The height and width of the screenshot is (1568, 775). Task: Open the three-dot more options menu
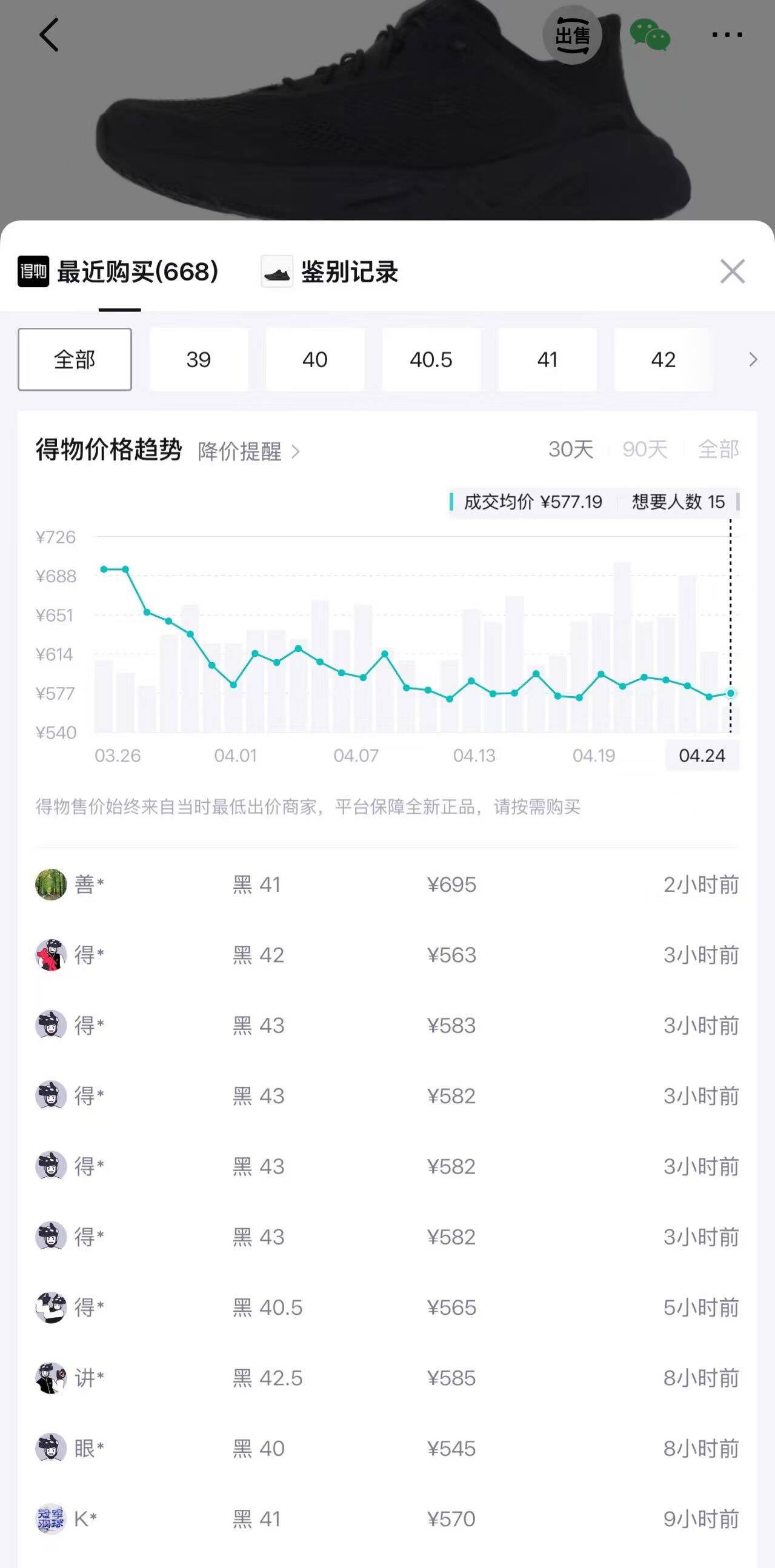[726, 35]
